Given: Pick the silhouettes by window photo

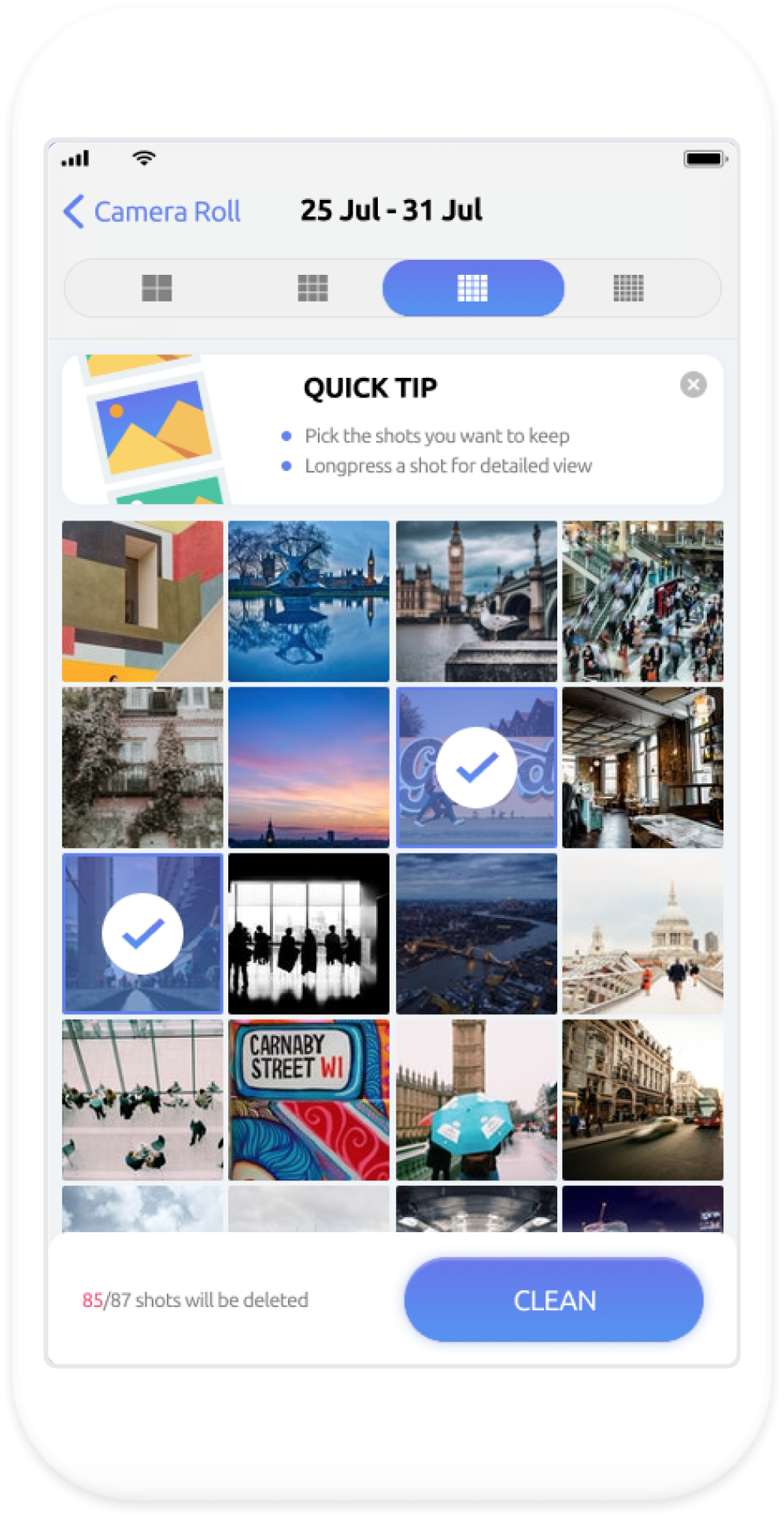Looking at the screenshot, I should tap(309, 934).
